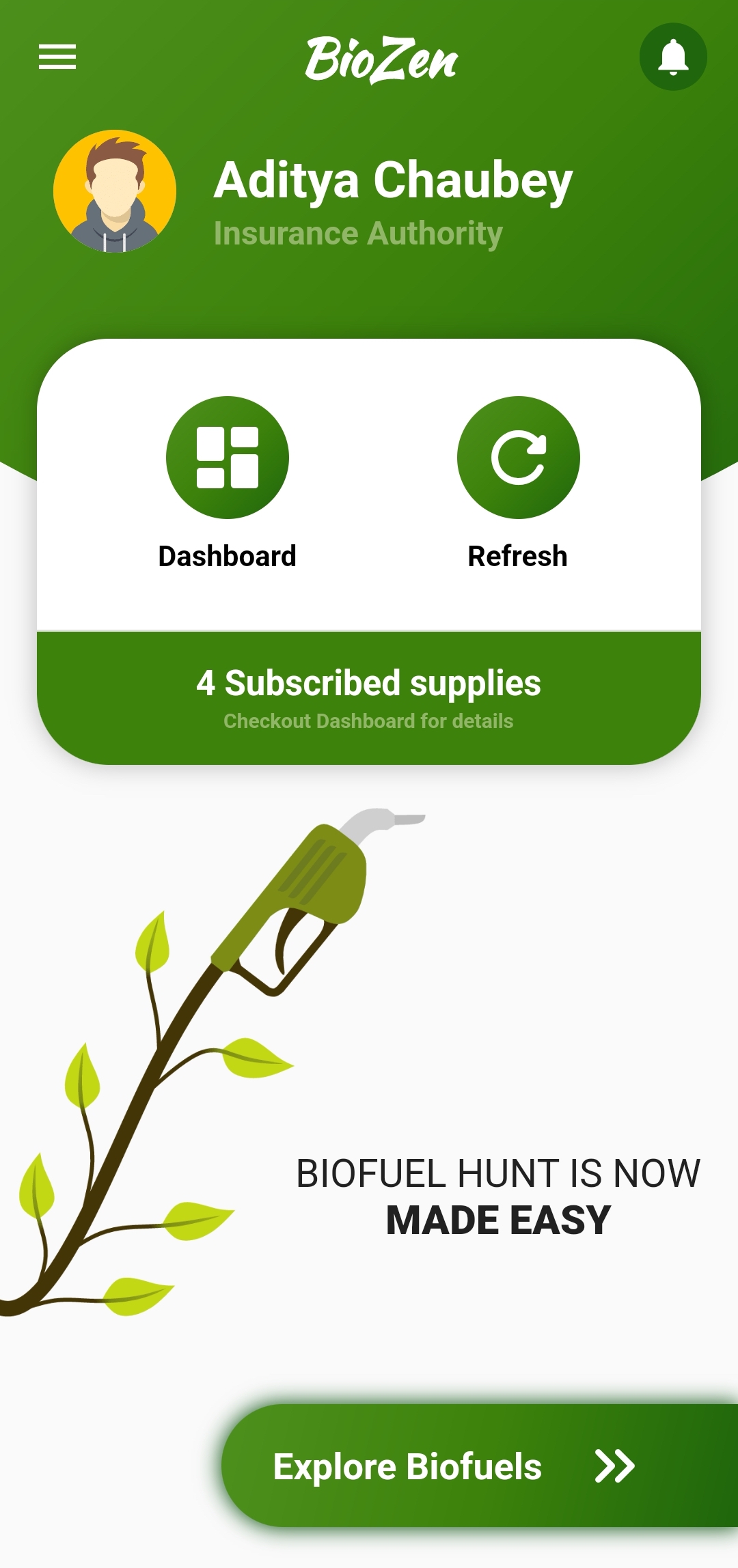
Task: Toggle the notification bell alert state
Action: tap(674, 56)
